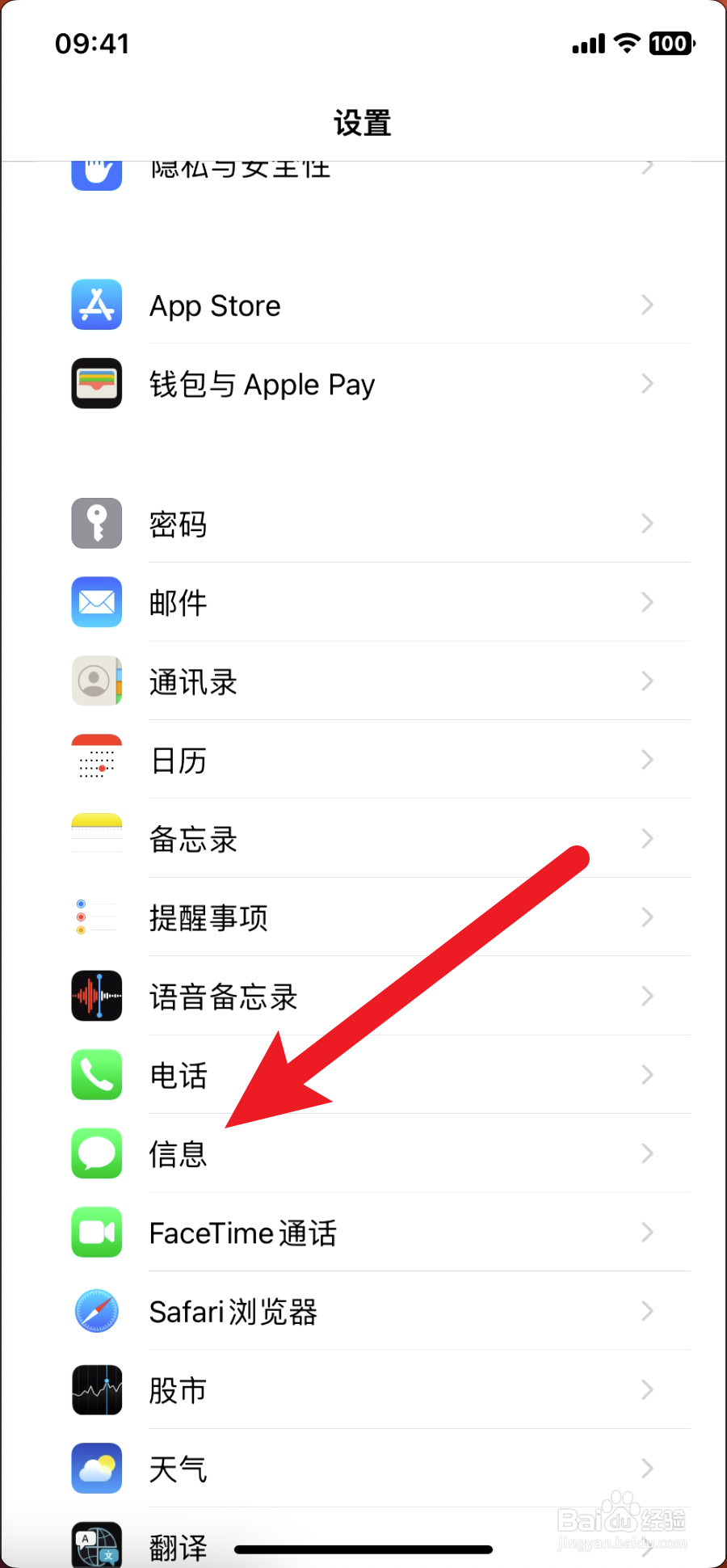727x1568 pixels.
Task: Open the 日历 Calendar icon
Action: pos(96,760)
